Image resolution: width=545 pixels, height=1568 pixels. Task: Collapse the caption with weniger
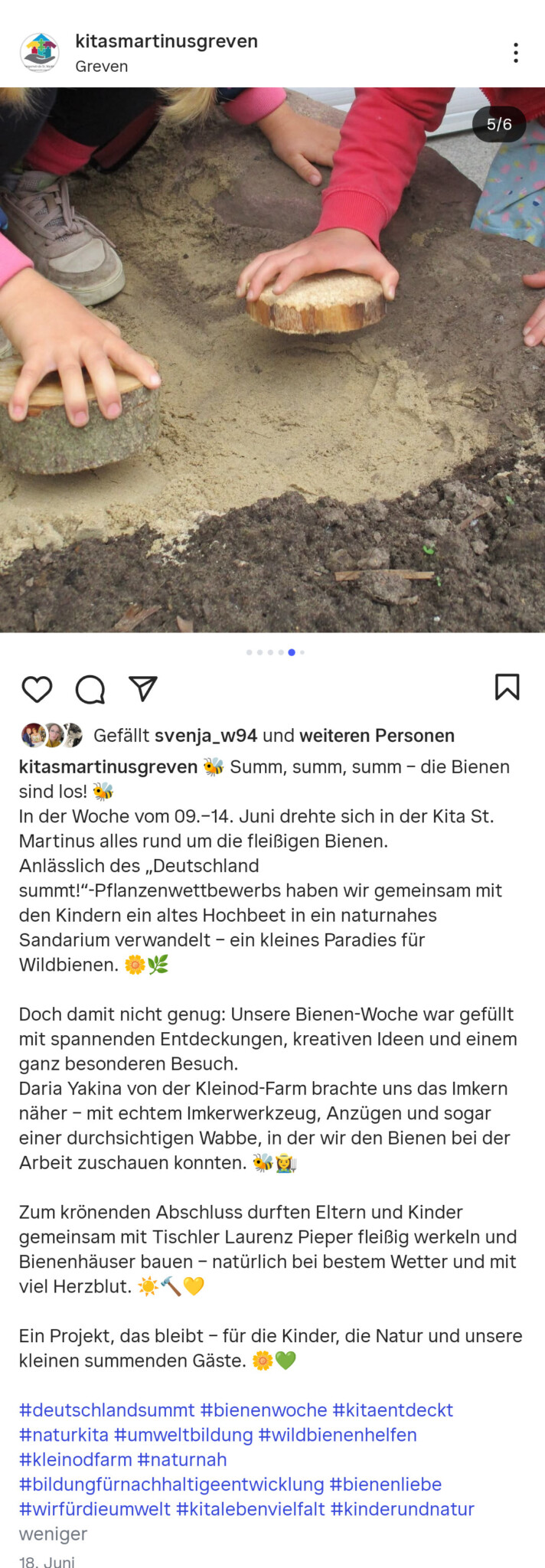click(x=53, y=1534)
